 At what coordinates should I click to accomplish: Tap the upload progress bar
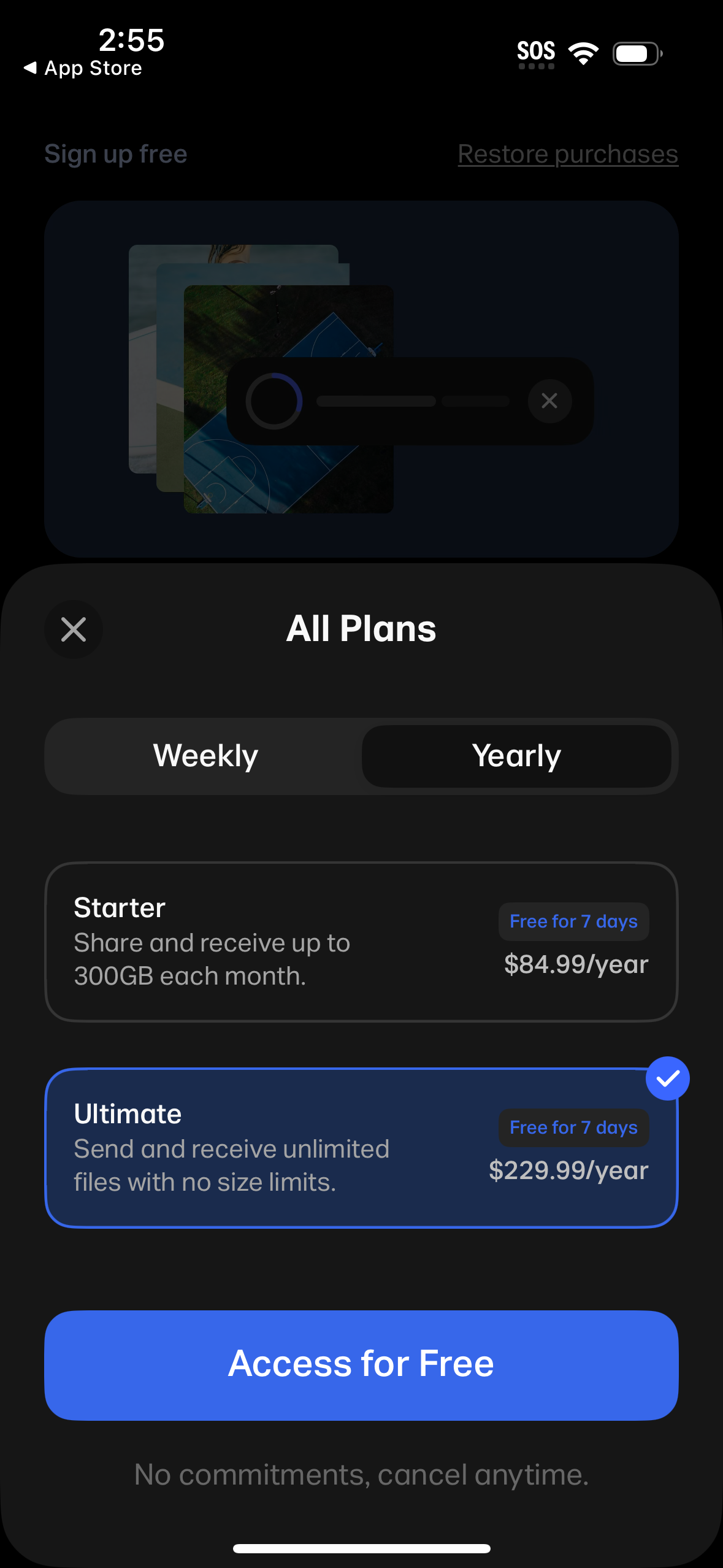click(377, 401)
